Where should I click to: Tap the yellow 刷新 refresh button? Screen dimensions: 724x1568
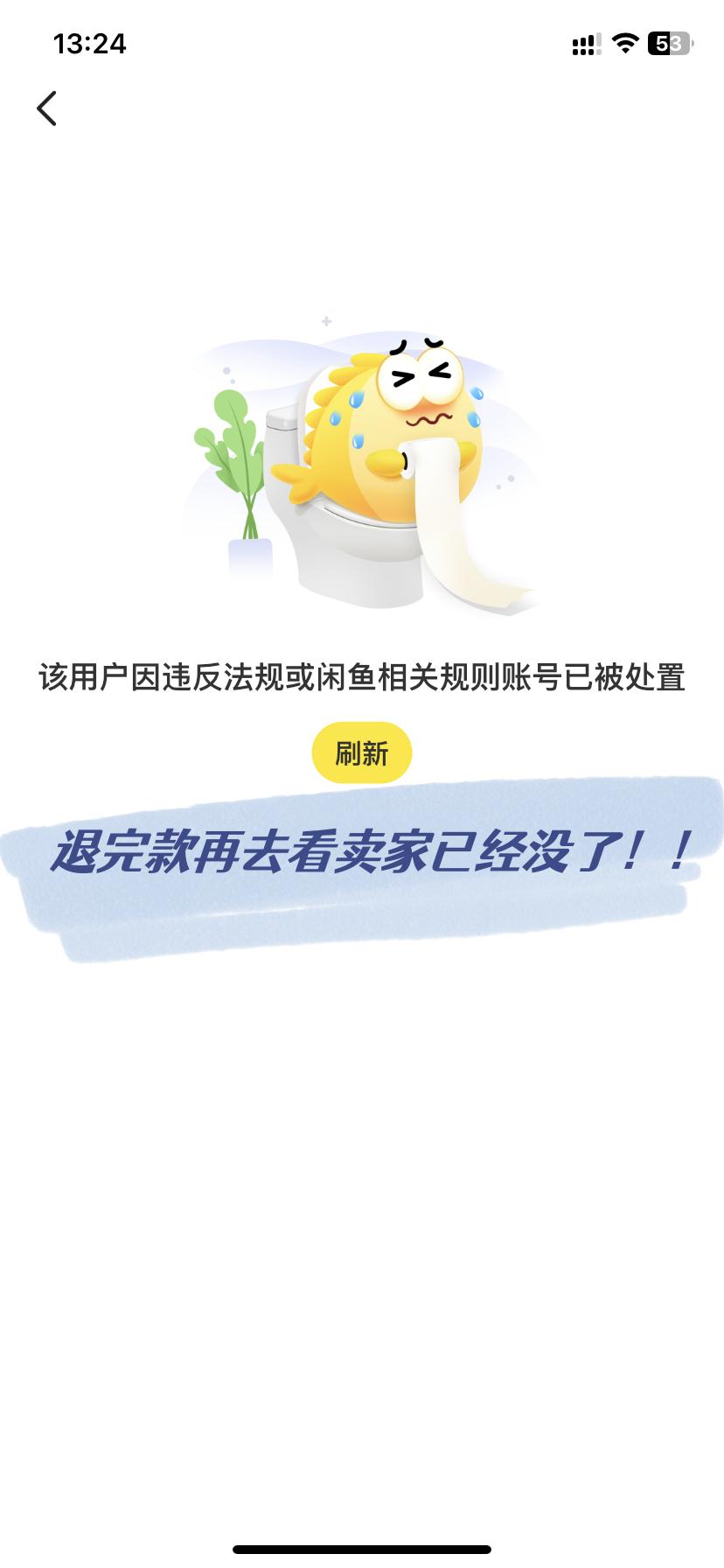coord(362,751)
